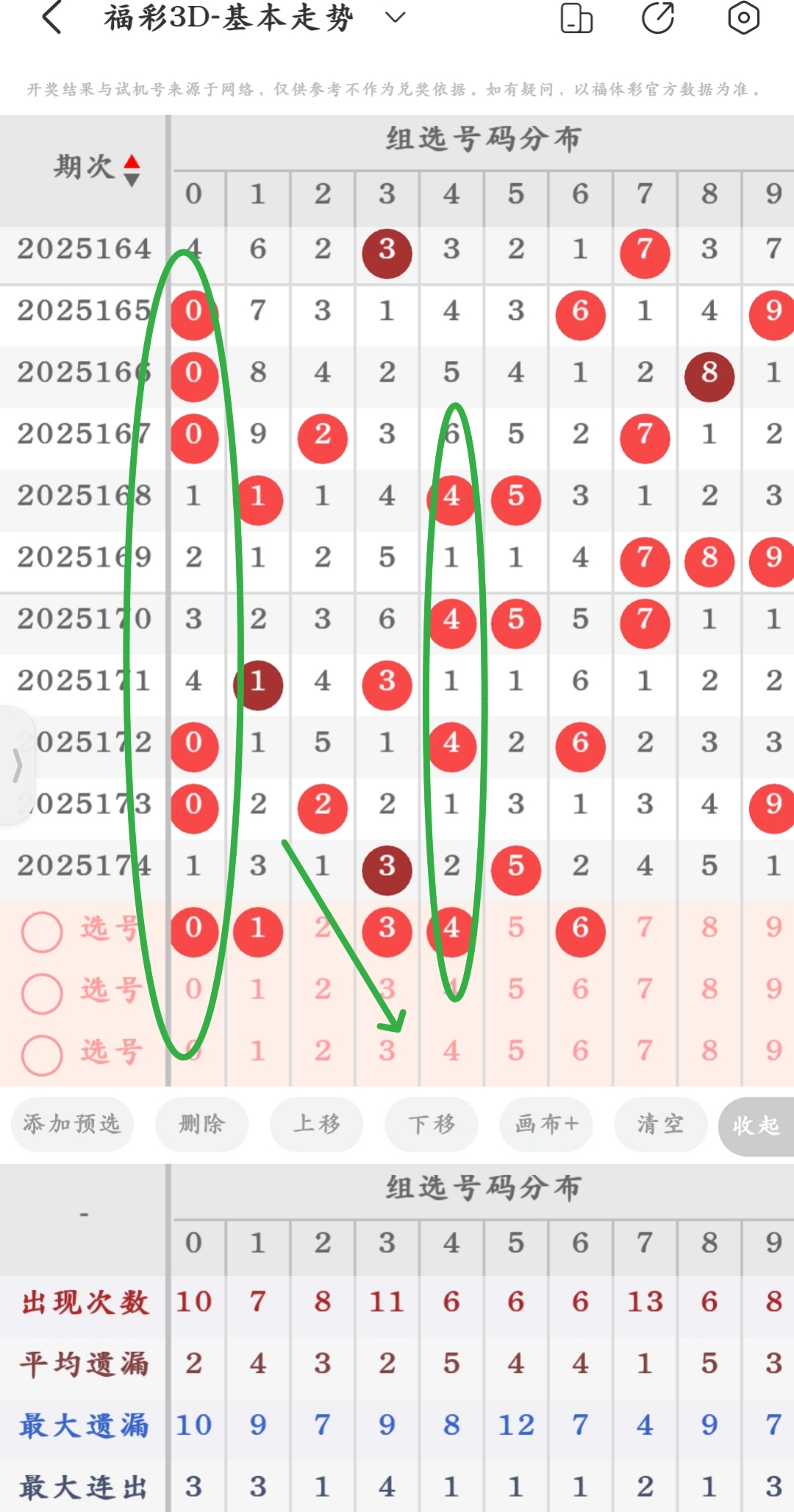Collapse the panel with the 收起 button

(755, 1125)
